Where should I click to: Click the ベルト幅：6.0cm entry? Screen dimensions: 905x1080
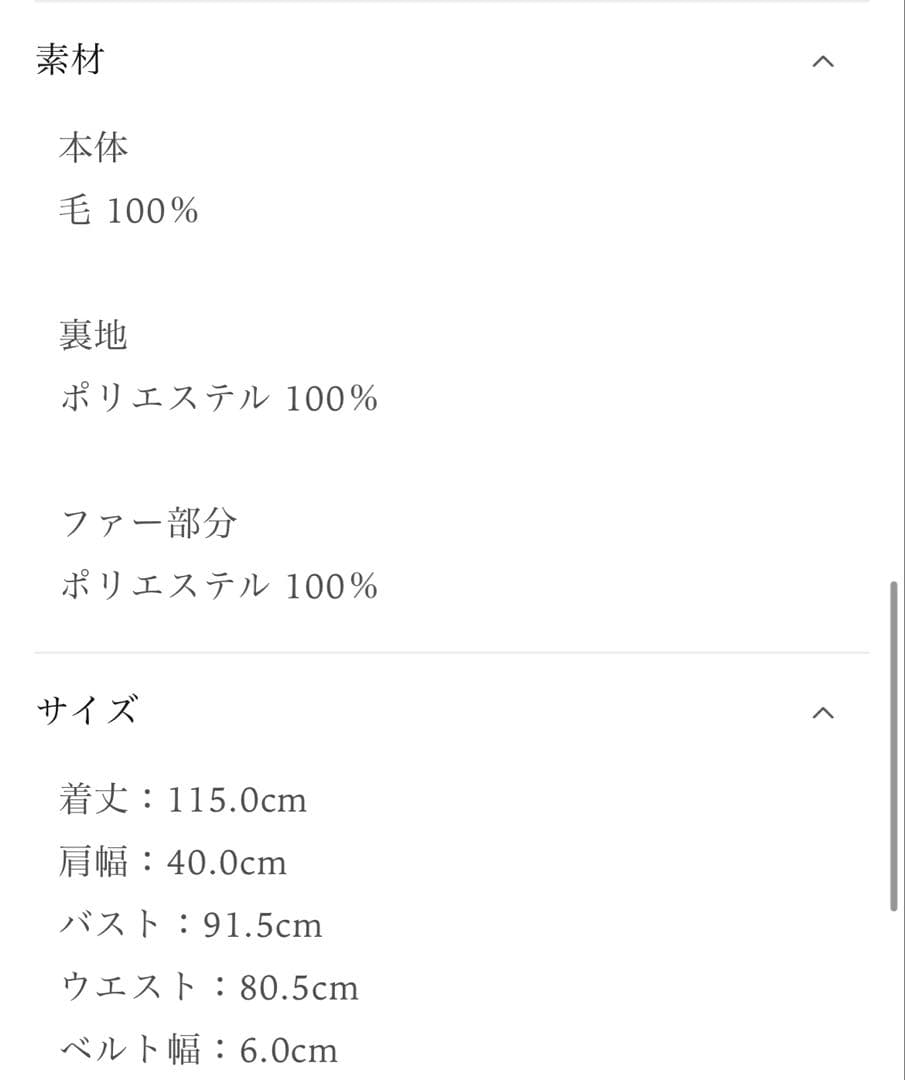click(x=197, y=1050)
